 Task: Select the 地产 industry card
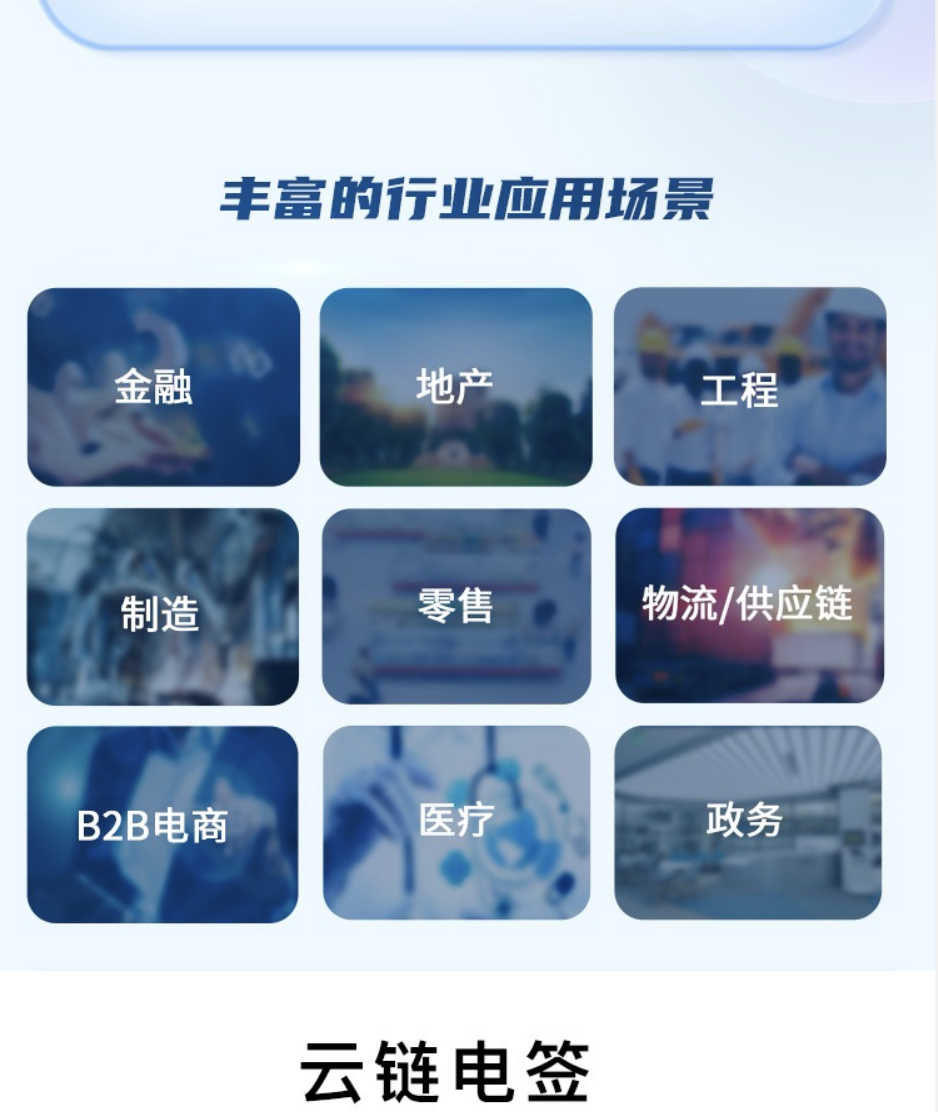coord(456,387)
